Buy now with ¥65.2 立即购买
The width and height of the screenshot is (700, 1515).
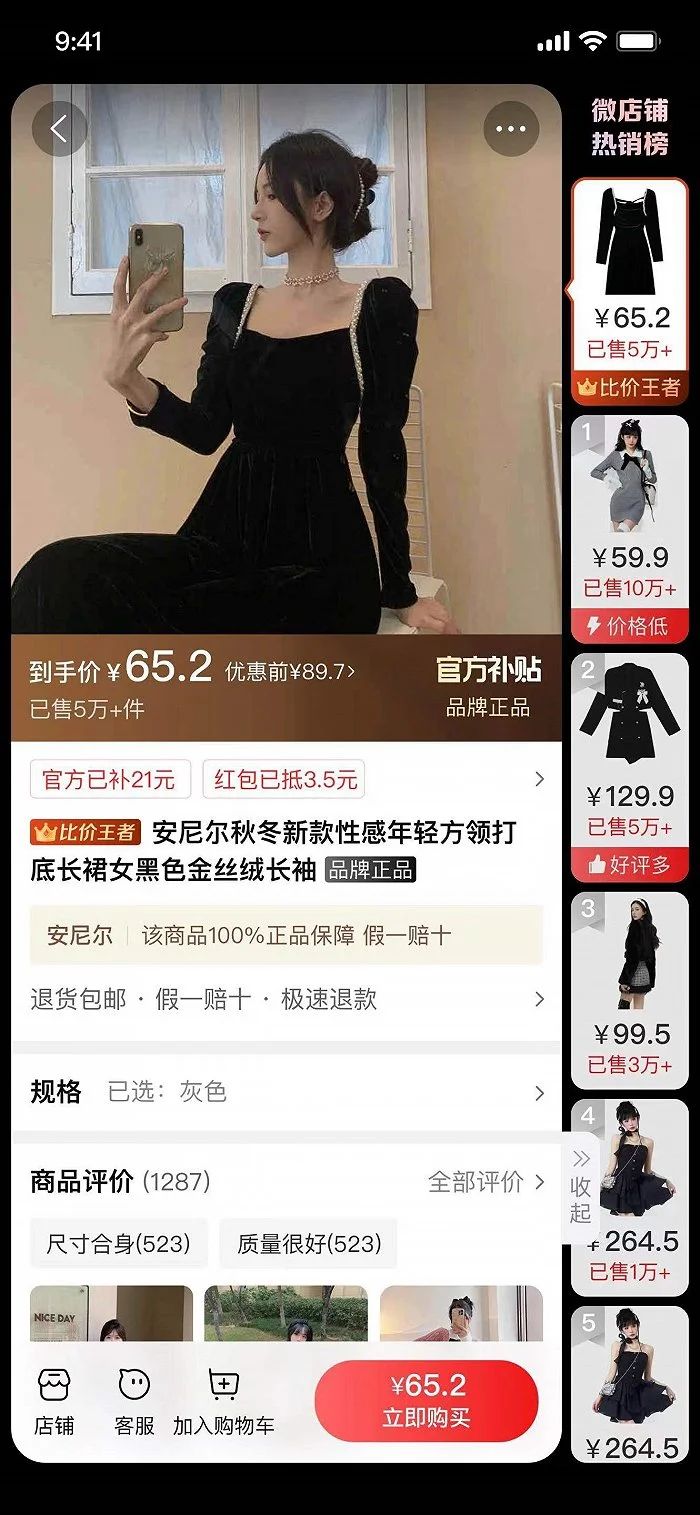point(426,1400)
